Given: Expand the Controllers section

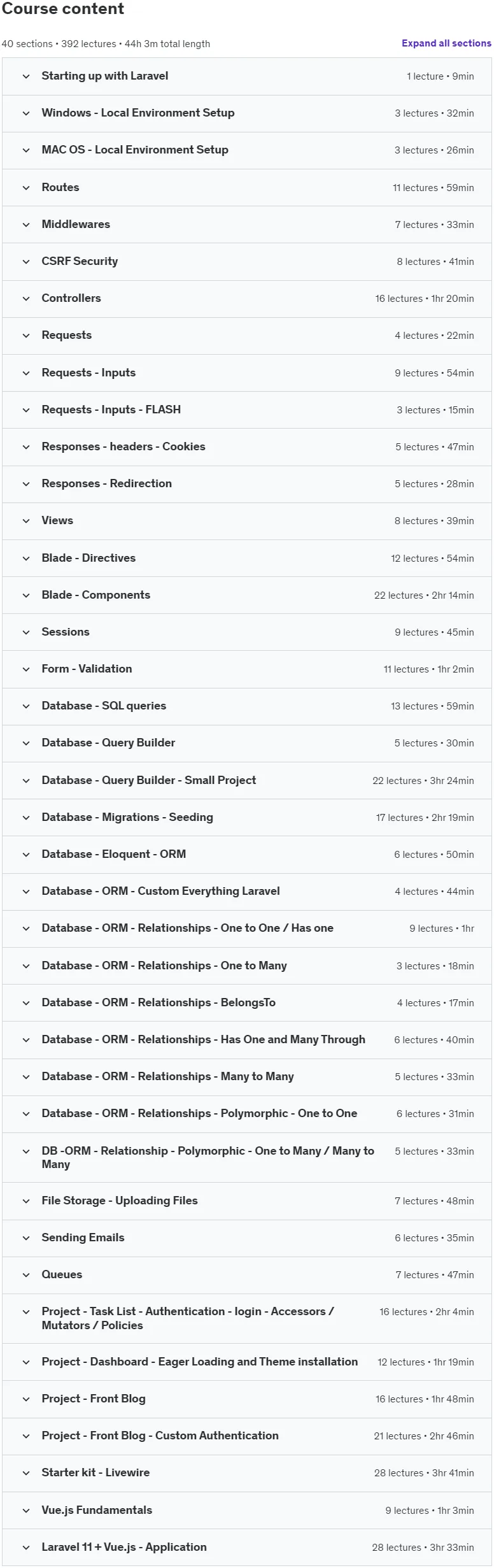Looking at the screenshot, I should (247, 298).
